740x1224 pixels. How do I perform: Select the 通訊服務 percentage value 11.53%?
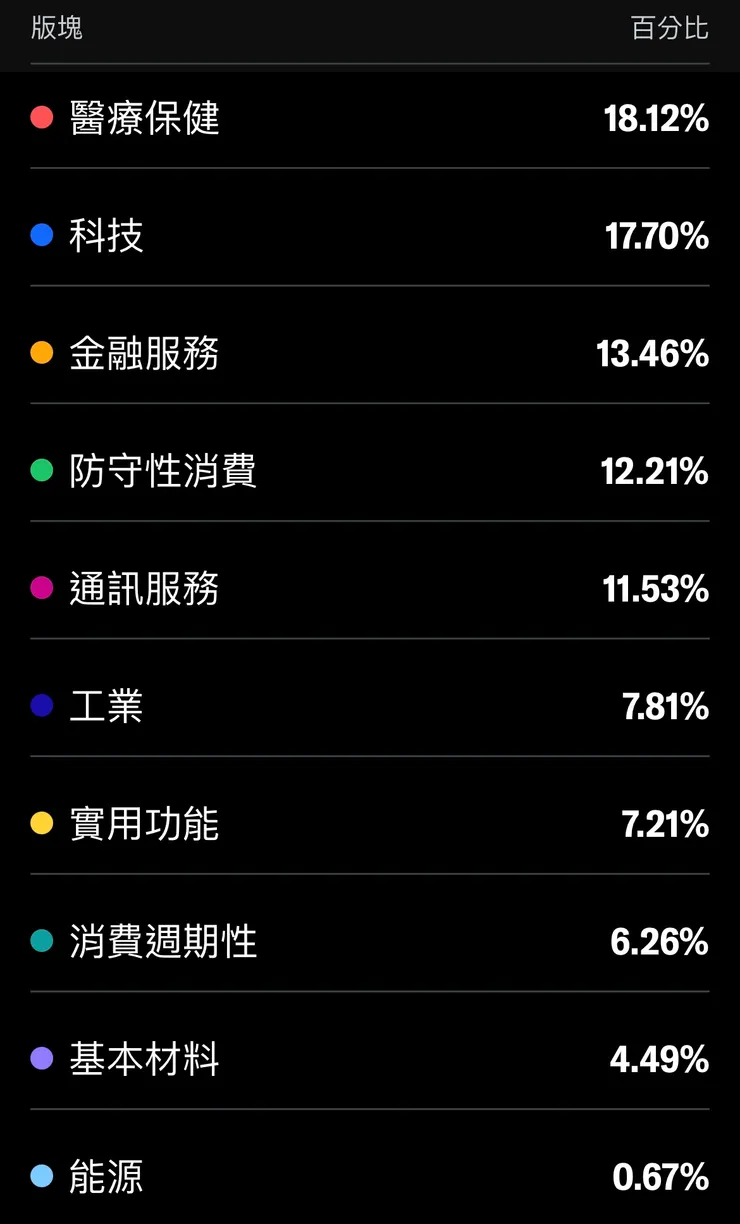[655, 589]
